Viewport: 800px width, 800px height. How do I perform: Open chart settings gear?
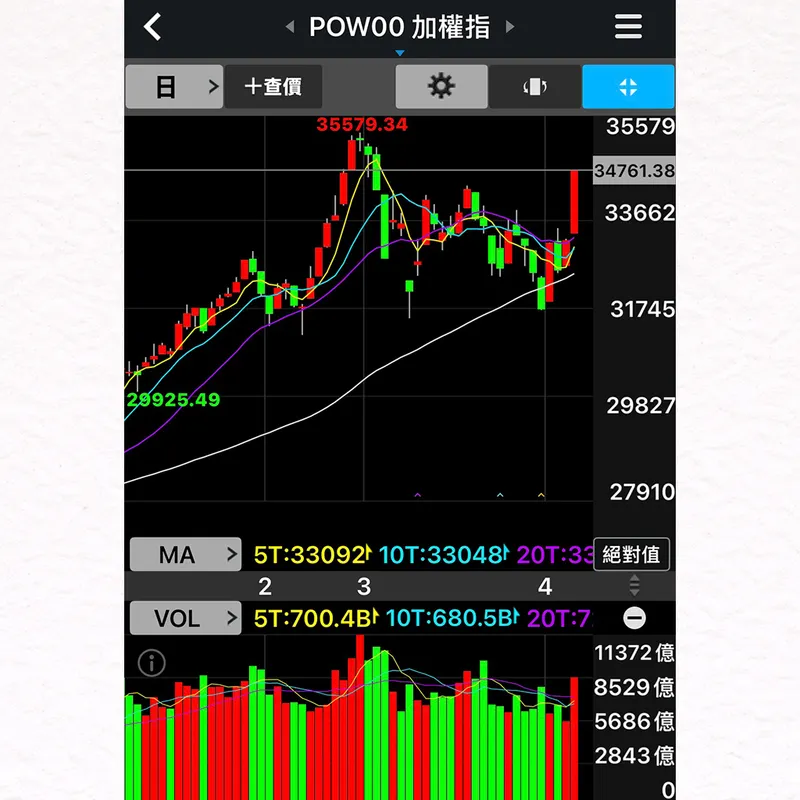tap(441, 87)
